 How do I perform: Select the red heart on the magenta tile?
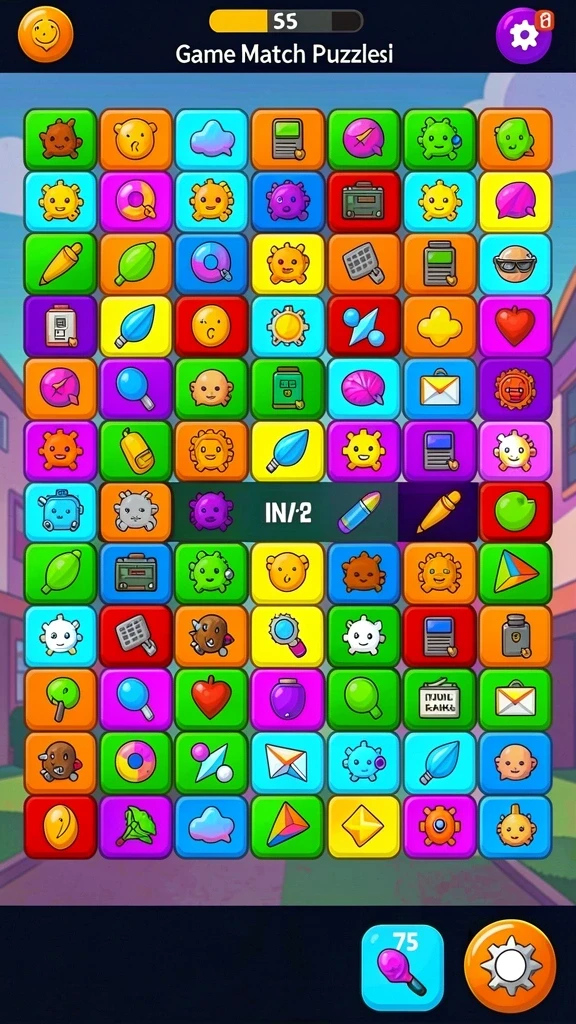(x=515, y=327)
